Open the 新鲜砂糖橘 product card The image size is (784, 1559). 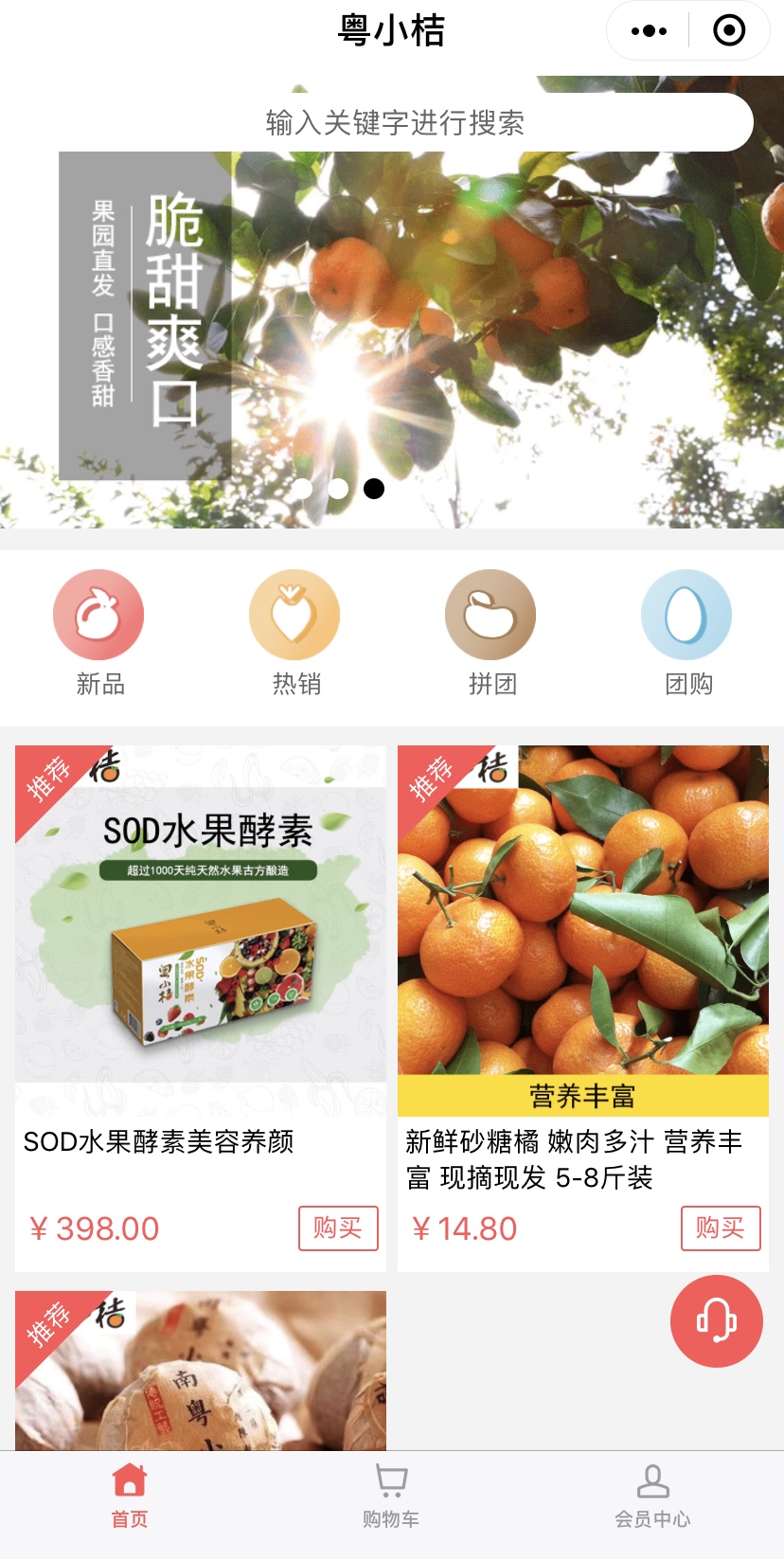[583, 947]
